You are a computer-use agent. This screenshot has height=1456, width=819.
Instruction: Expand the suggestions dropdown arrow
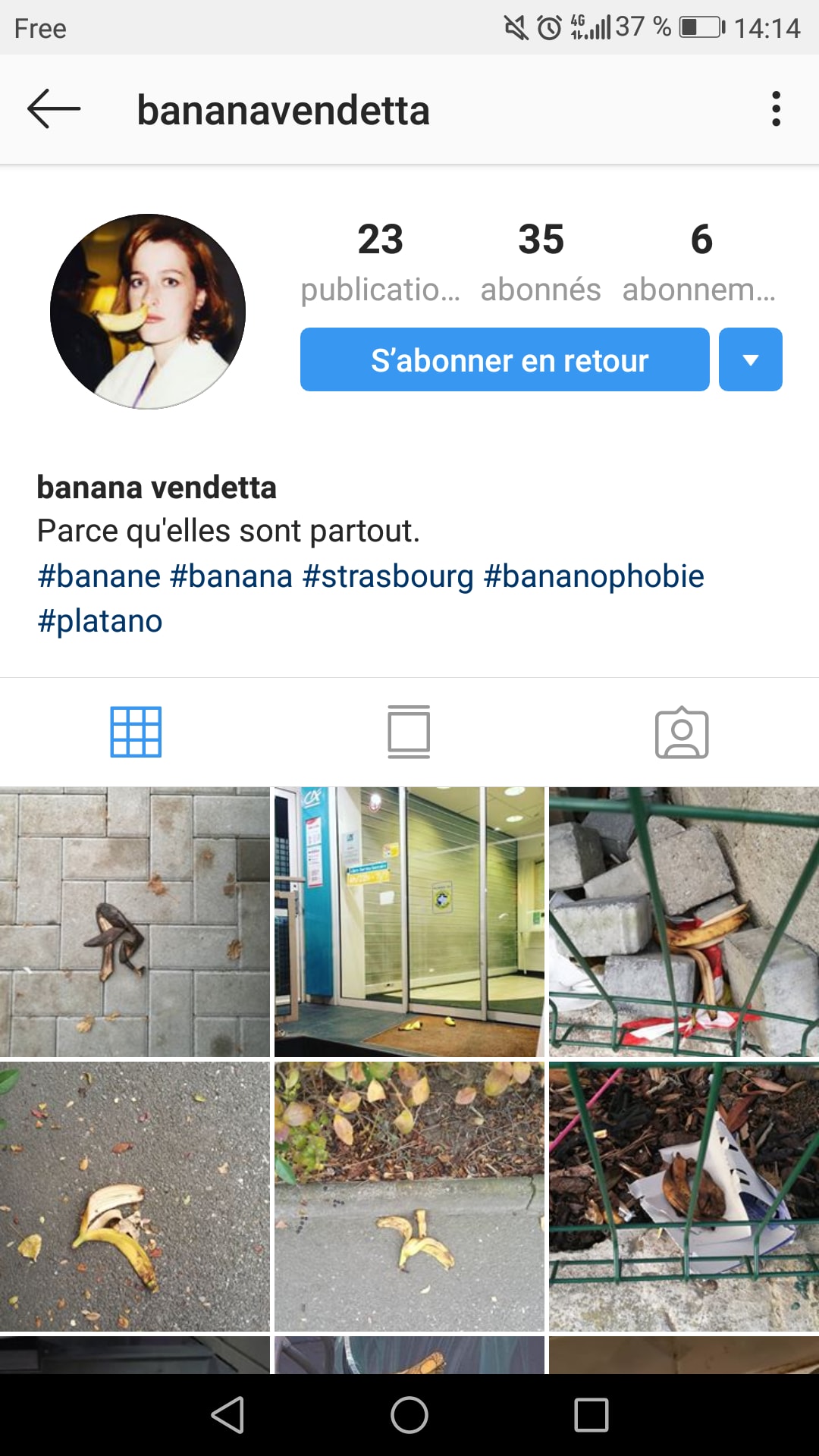(x=751, y=359)
